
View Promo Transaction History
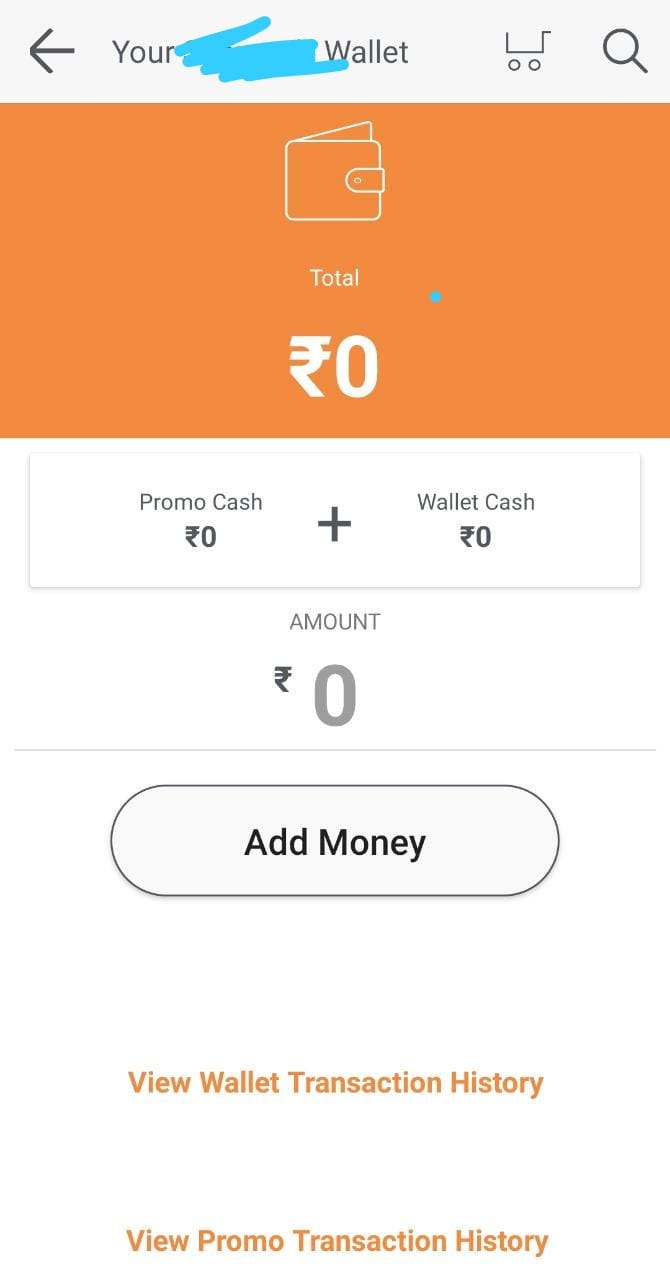pyautogui.click(x=337, y=1241)
